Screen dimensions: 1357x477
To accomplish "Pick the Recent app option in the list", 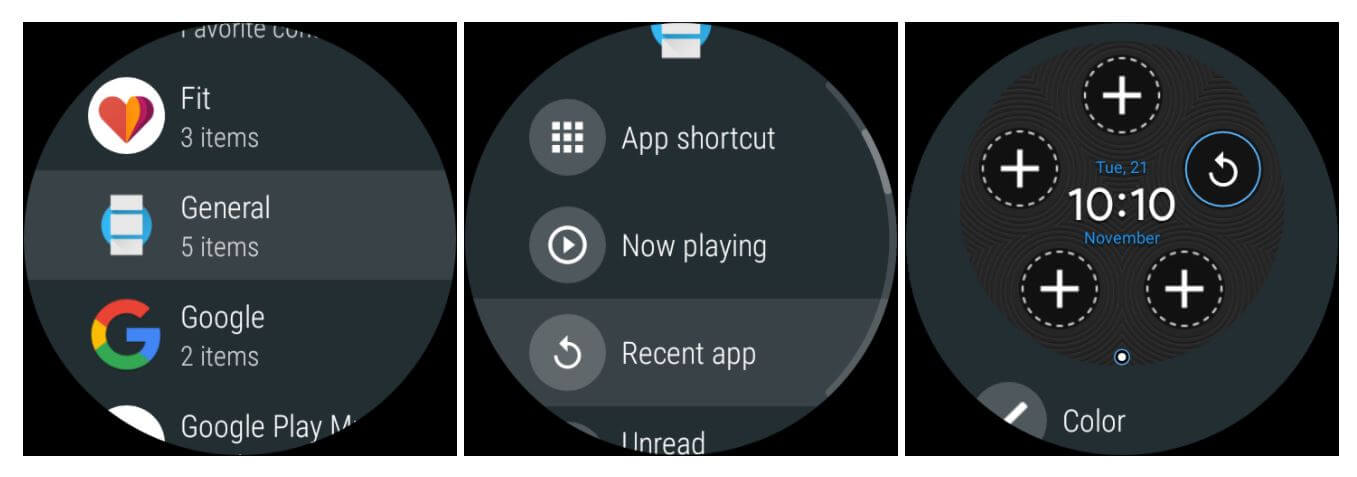I will (688, 353).
